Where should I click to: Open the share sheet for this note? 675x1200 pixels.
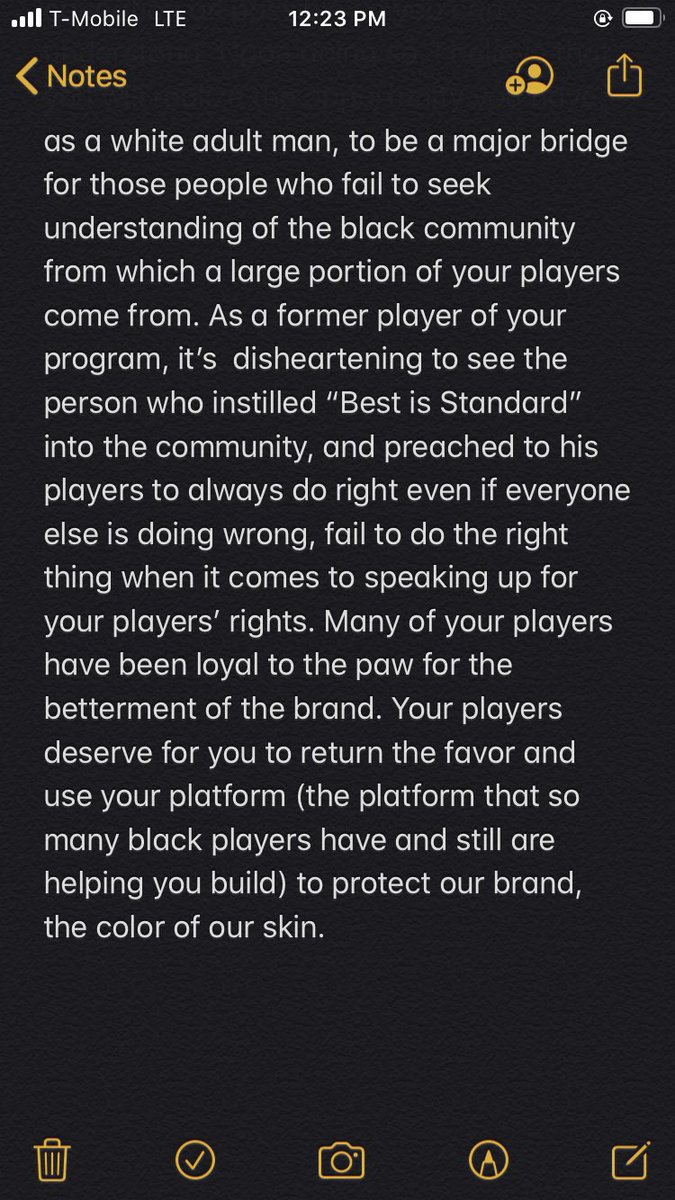point(624,76)
